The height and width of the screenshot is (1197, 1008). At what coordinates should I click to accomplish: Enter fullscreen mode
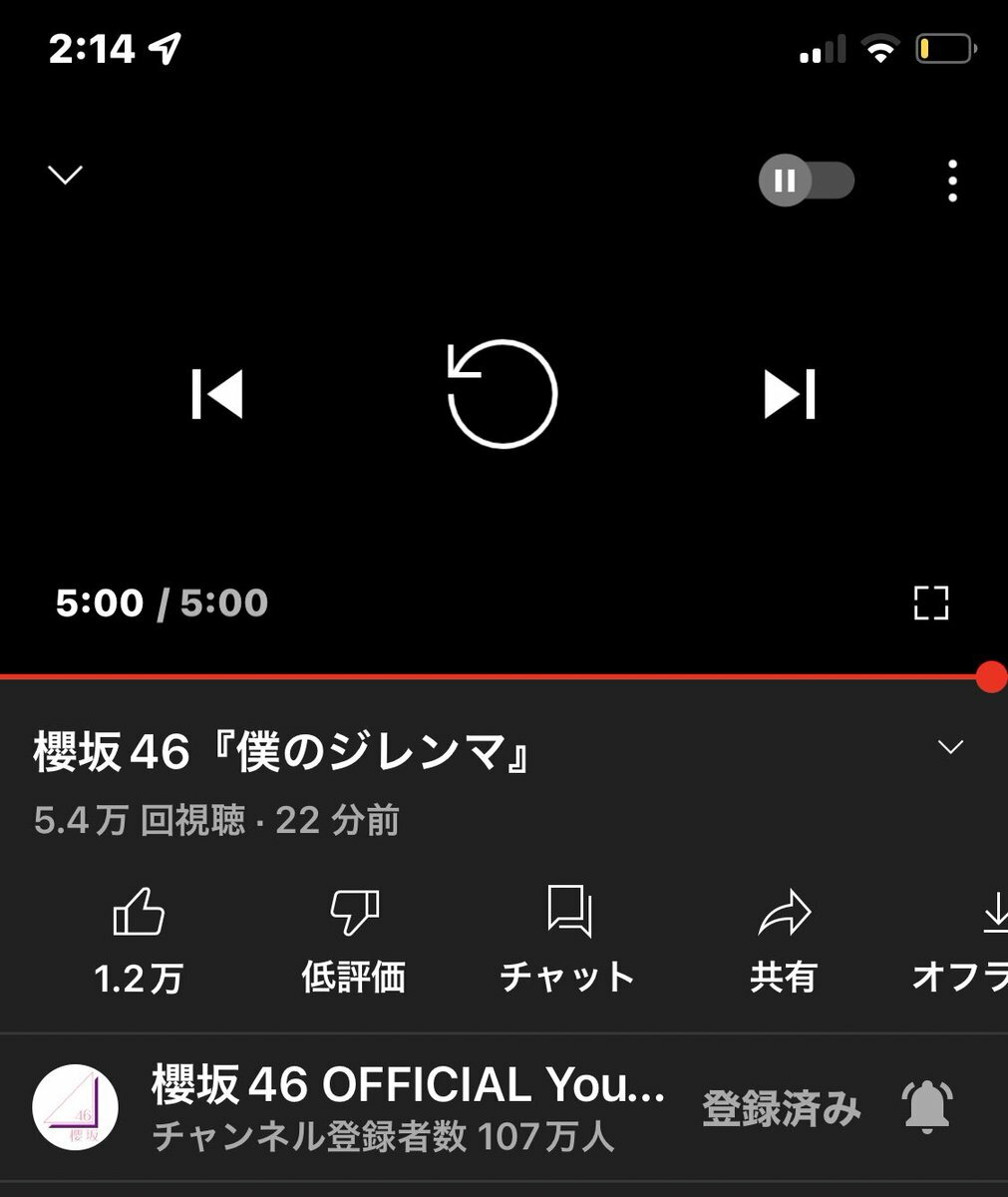(931, 603)
